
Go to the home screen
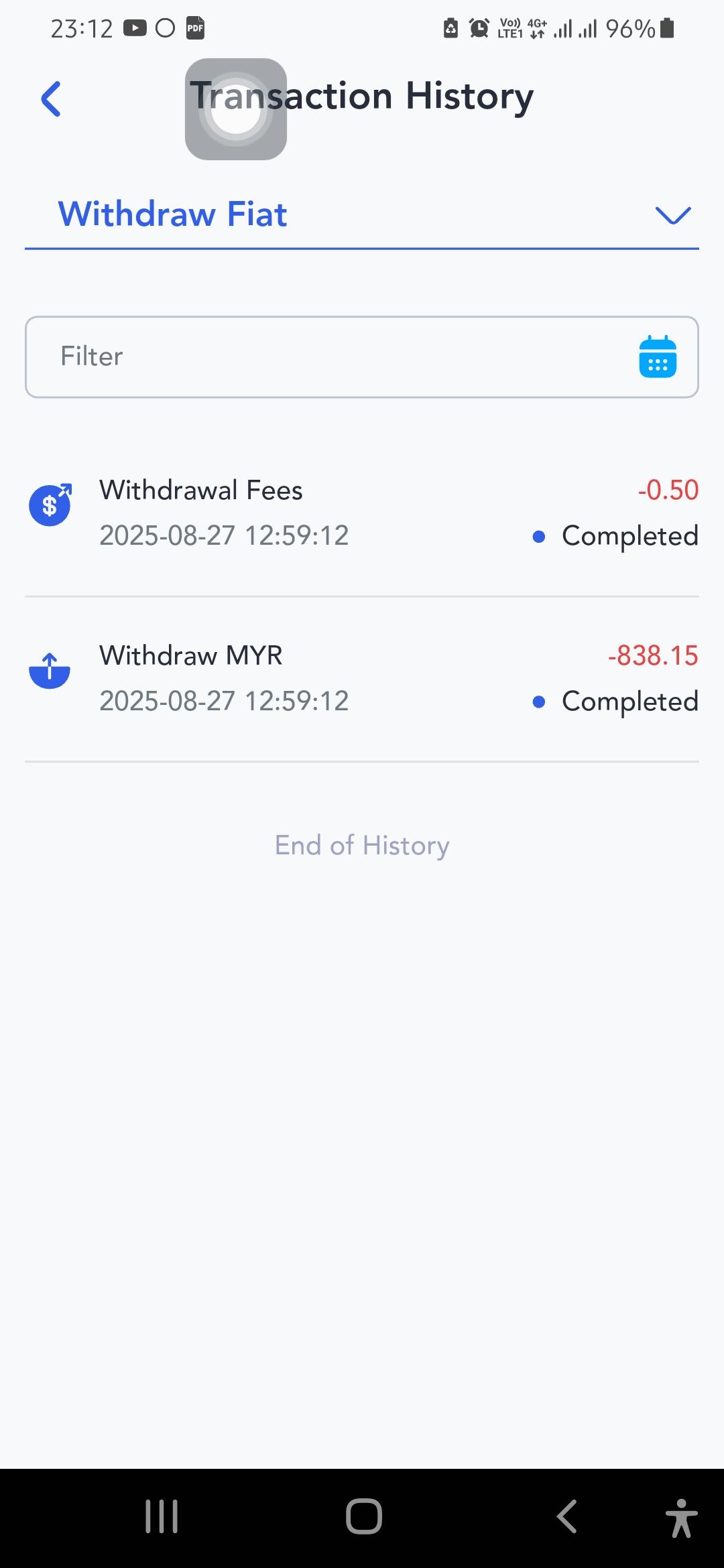click(363, 1516)
